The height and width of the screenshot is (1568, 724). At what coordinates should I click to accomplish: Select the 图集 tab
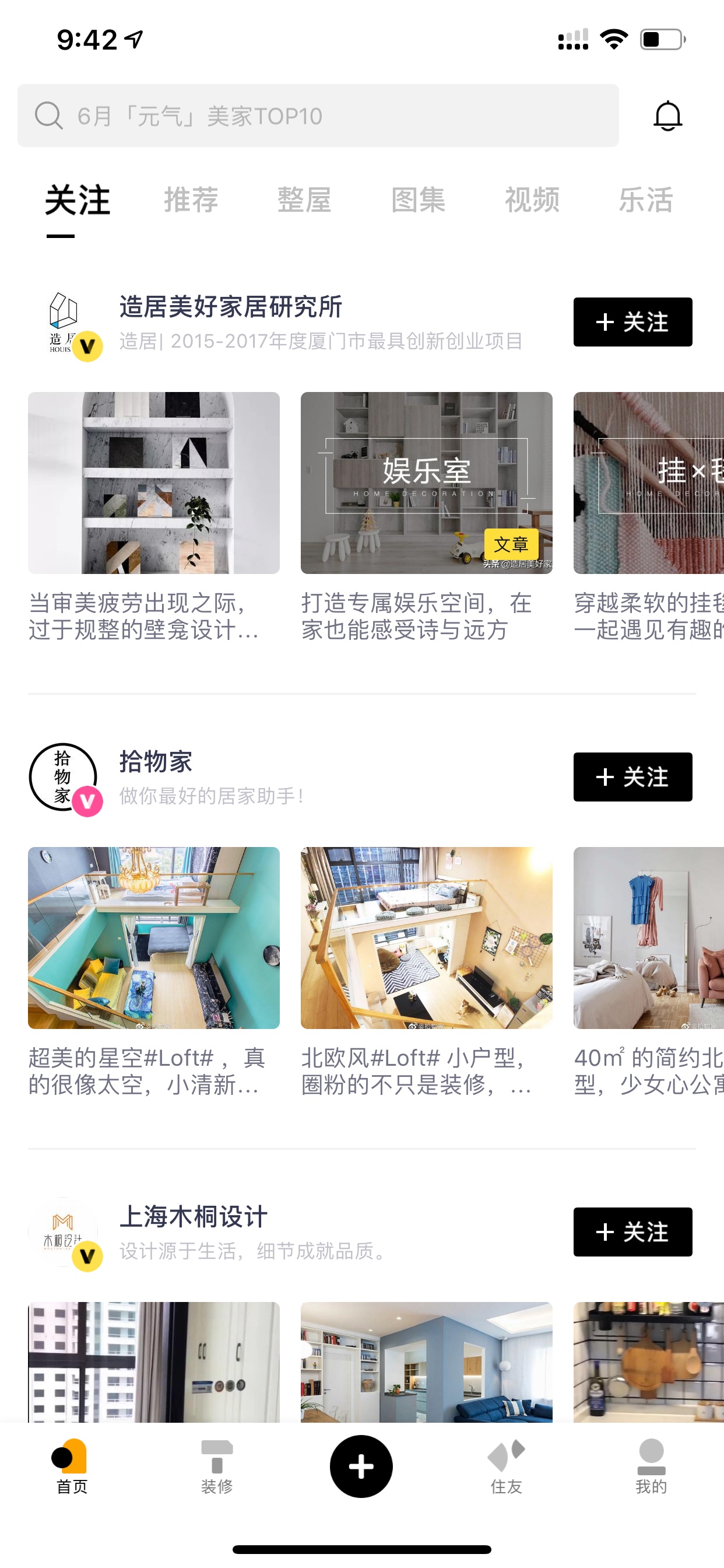(419, 200)
